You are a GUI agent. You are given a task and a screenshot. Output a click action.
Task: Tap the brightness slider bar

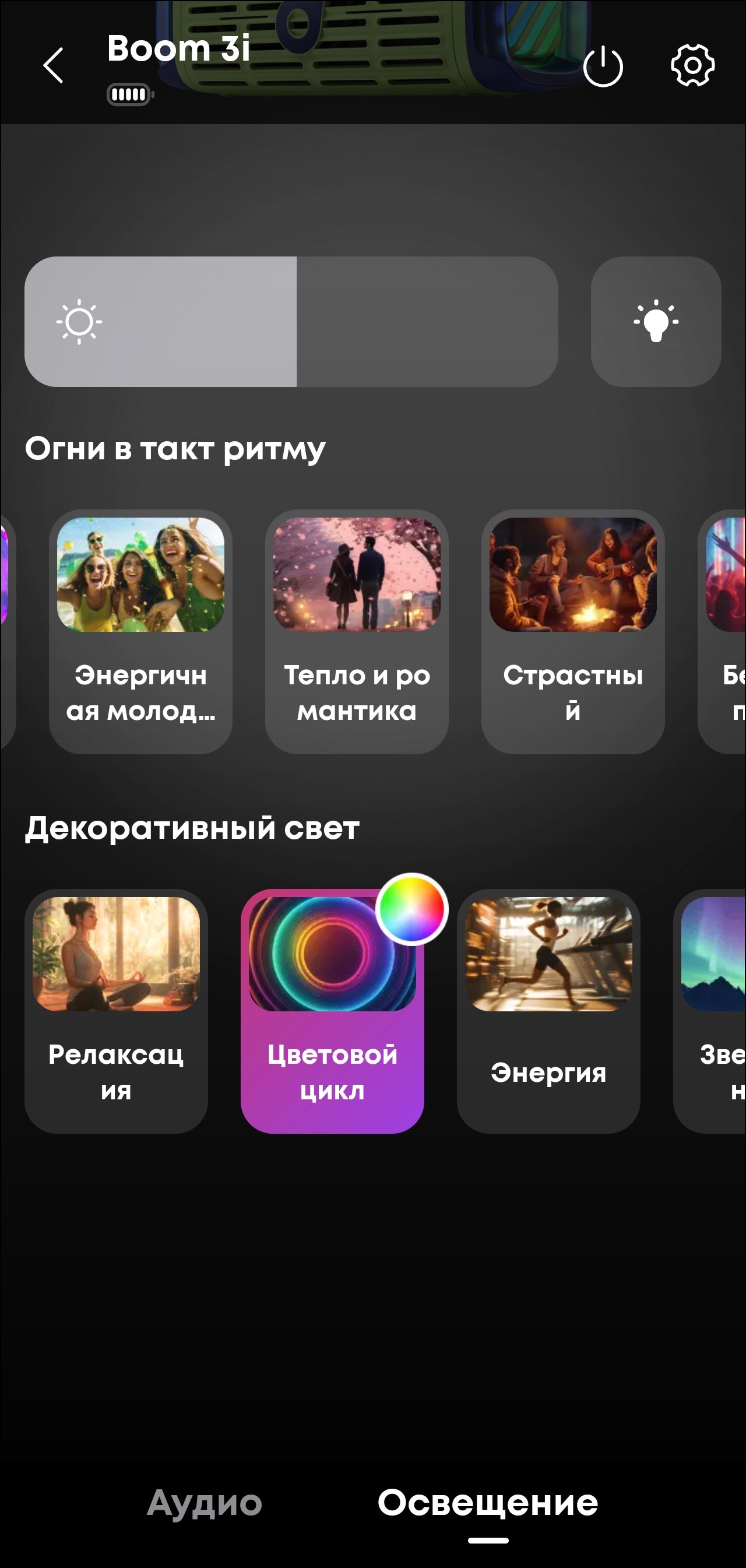291,321
